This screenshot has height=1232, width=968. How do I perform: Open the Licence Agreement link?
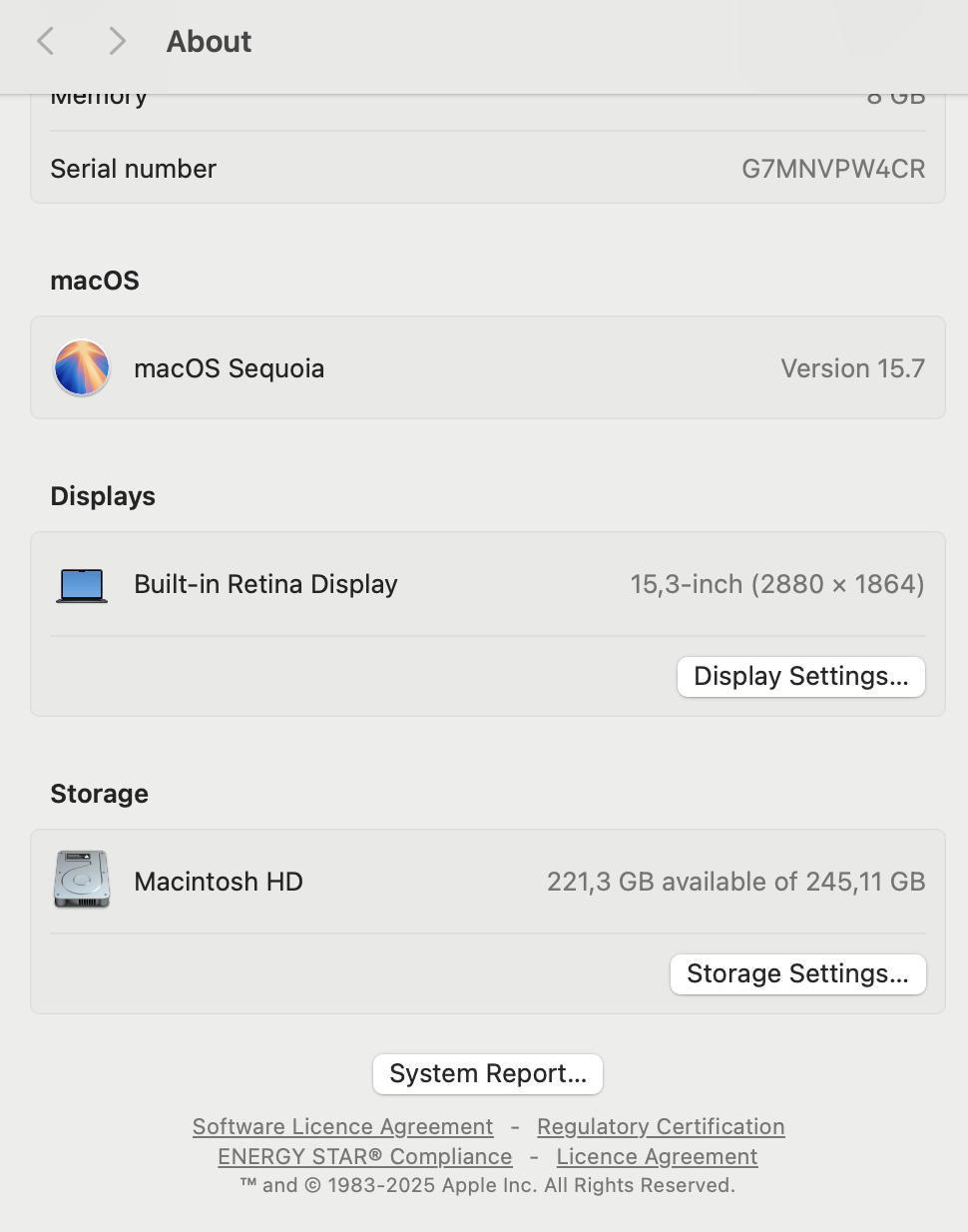[658, 1156]
